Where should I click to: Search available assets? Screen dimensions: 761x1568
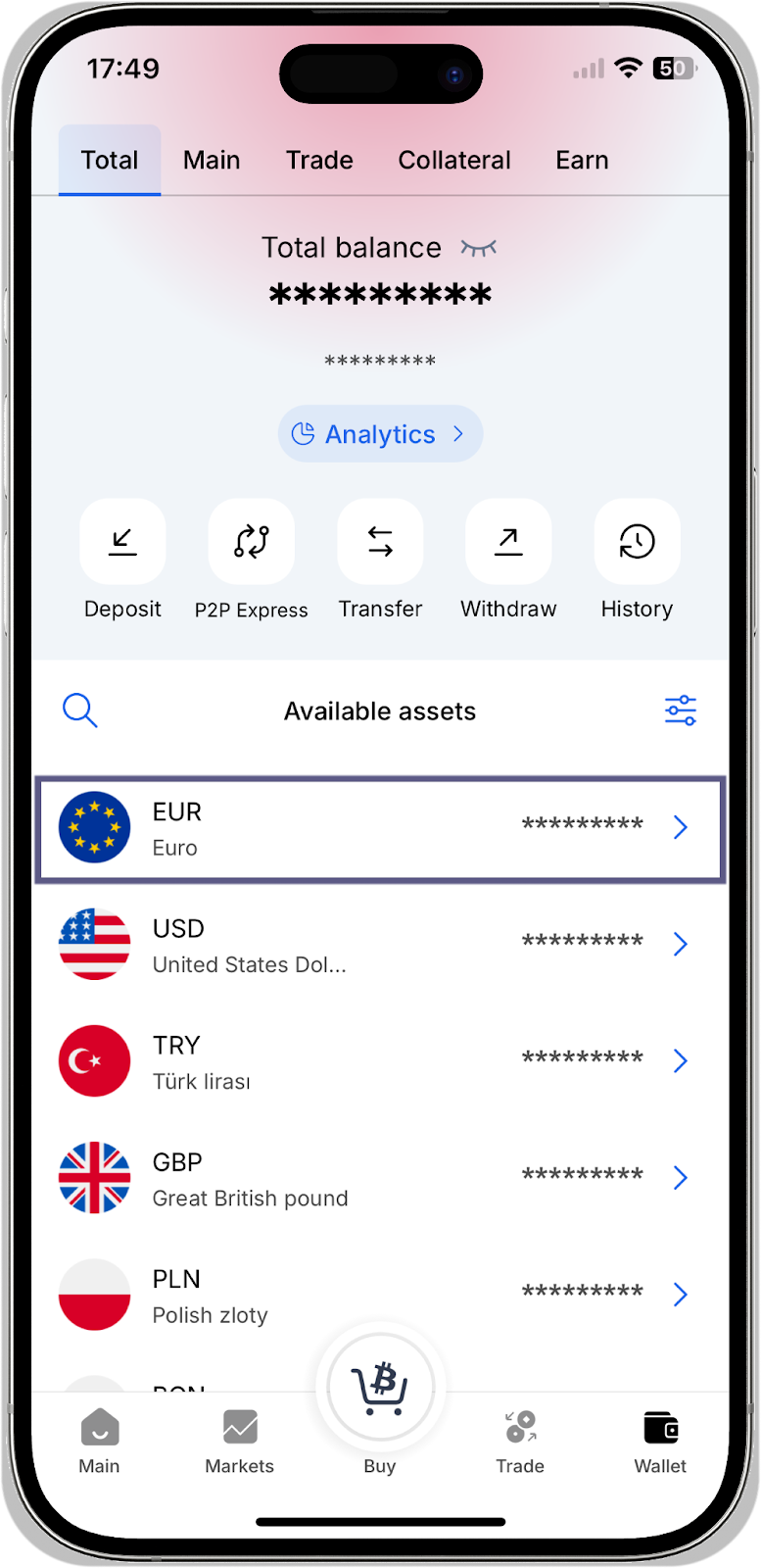point(80,710)
